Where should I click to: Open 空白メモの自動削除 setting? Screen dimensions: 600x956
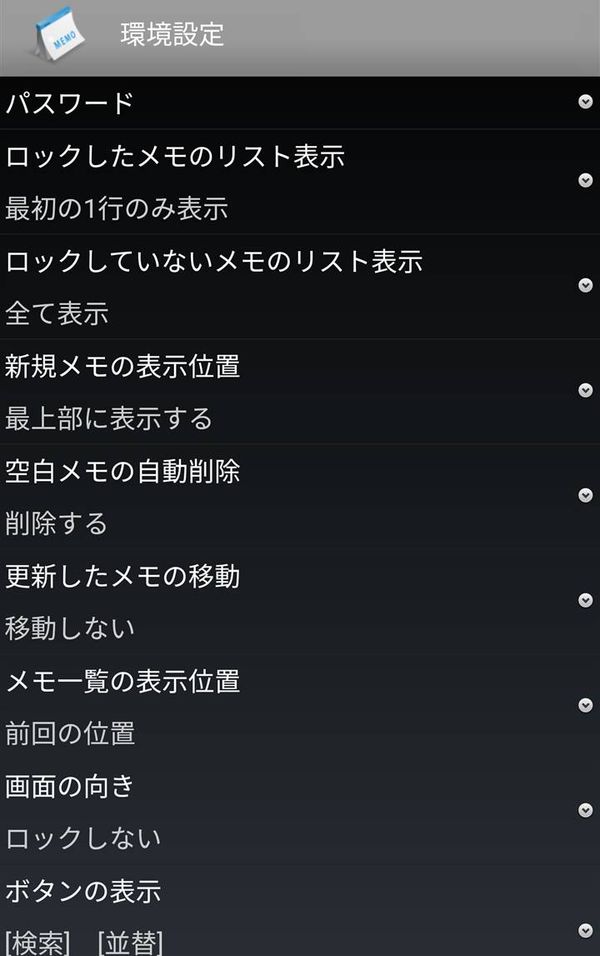tap(300, 496)
